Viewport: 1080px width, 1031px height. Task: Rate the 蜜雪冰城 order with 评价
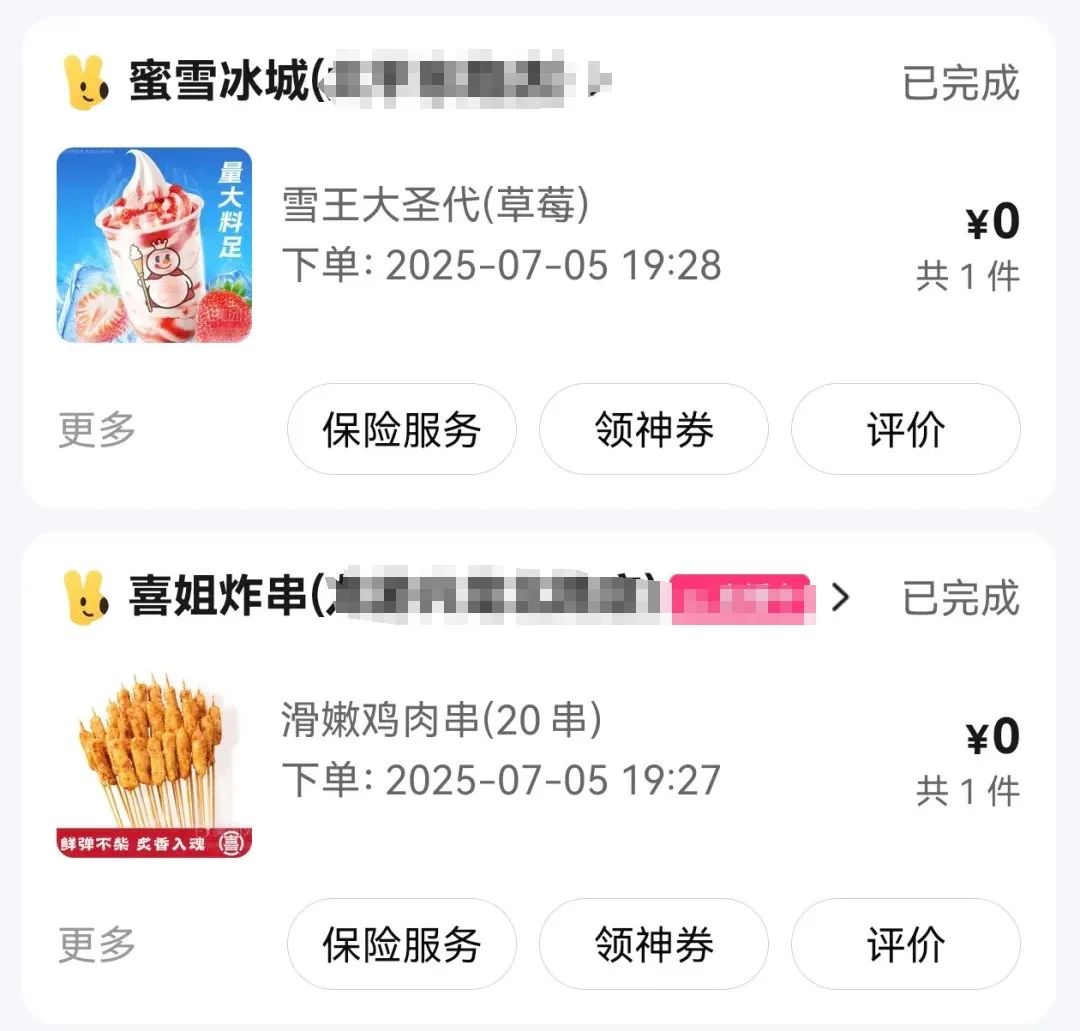click(x=906, y=430)
